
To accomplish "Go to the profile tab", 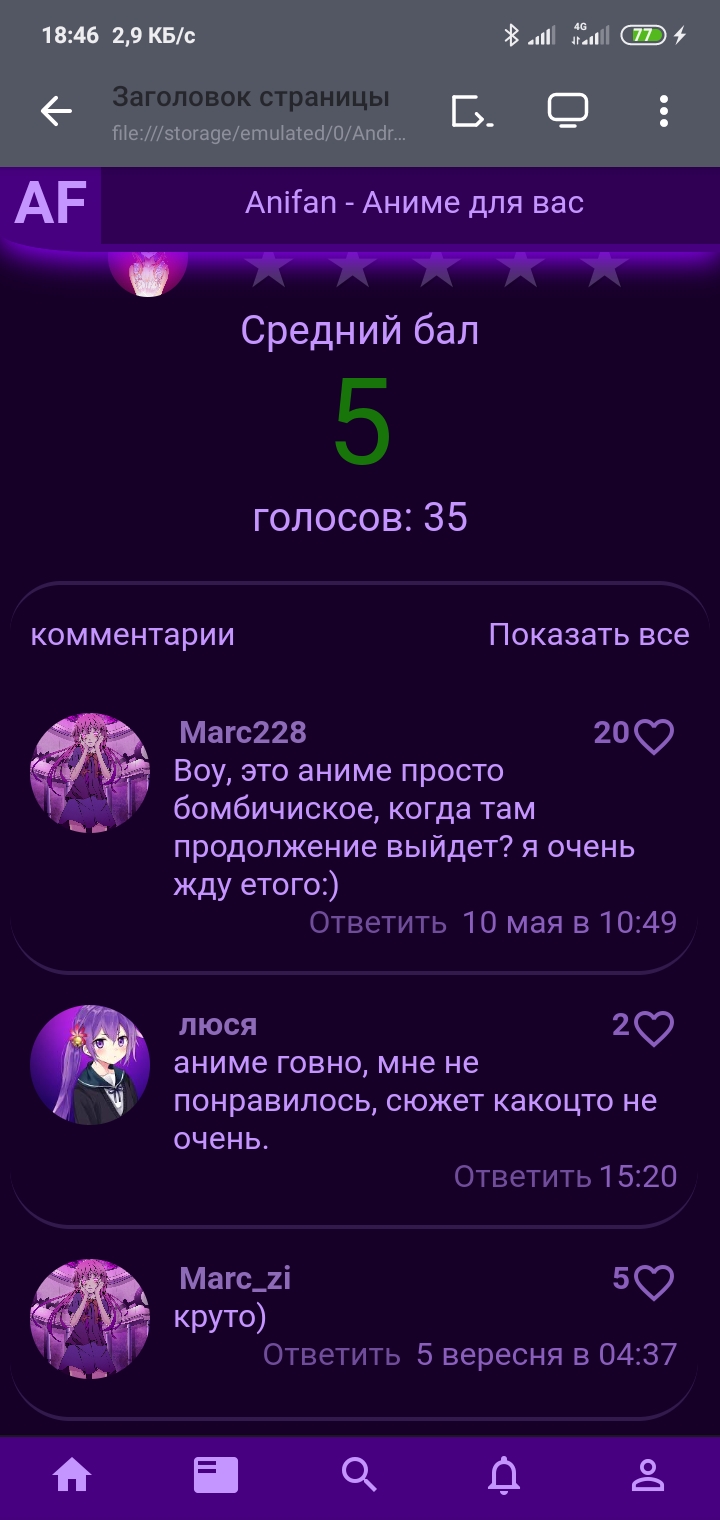I will coord(648,1475).
